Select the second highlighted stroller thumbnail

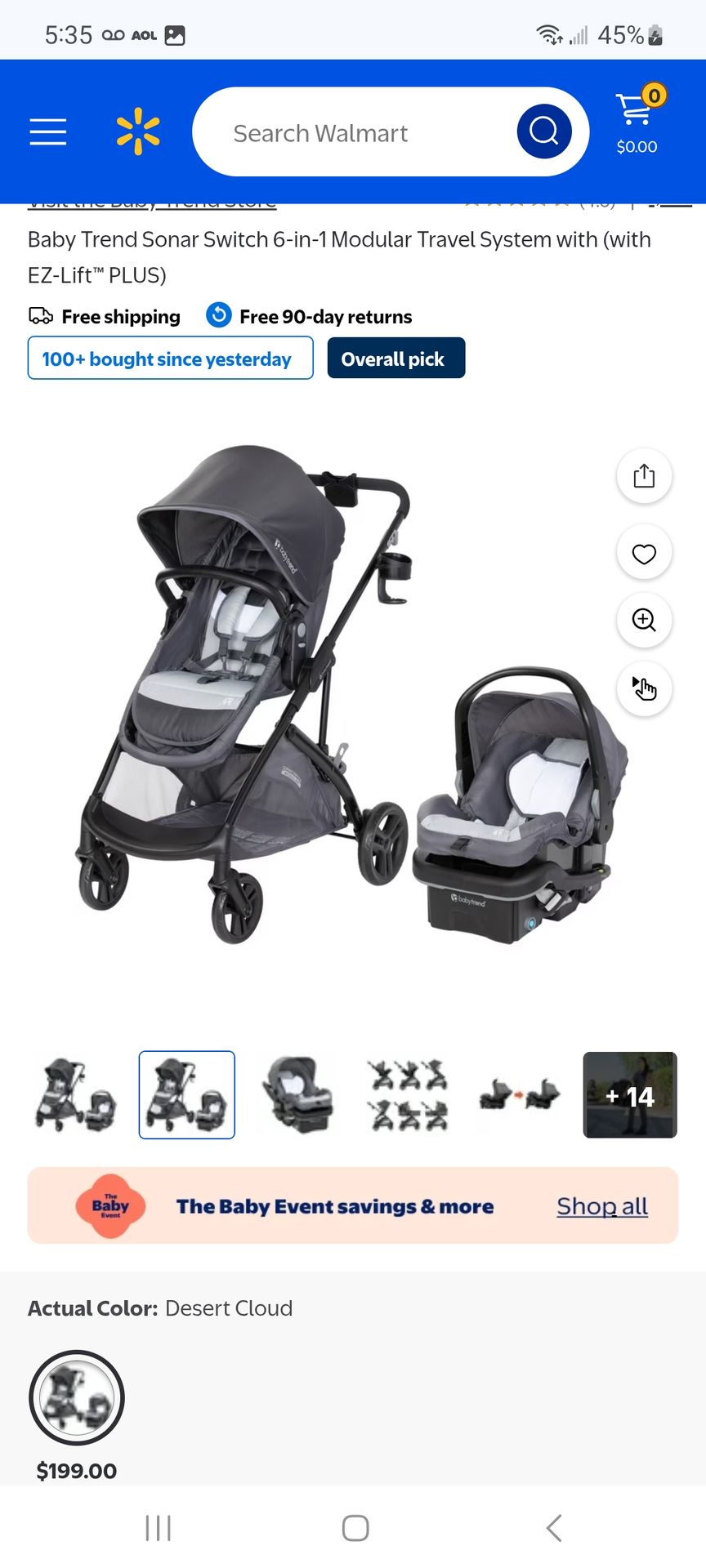(x=187, y=1094)
